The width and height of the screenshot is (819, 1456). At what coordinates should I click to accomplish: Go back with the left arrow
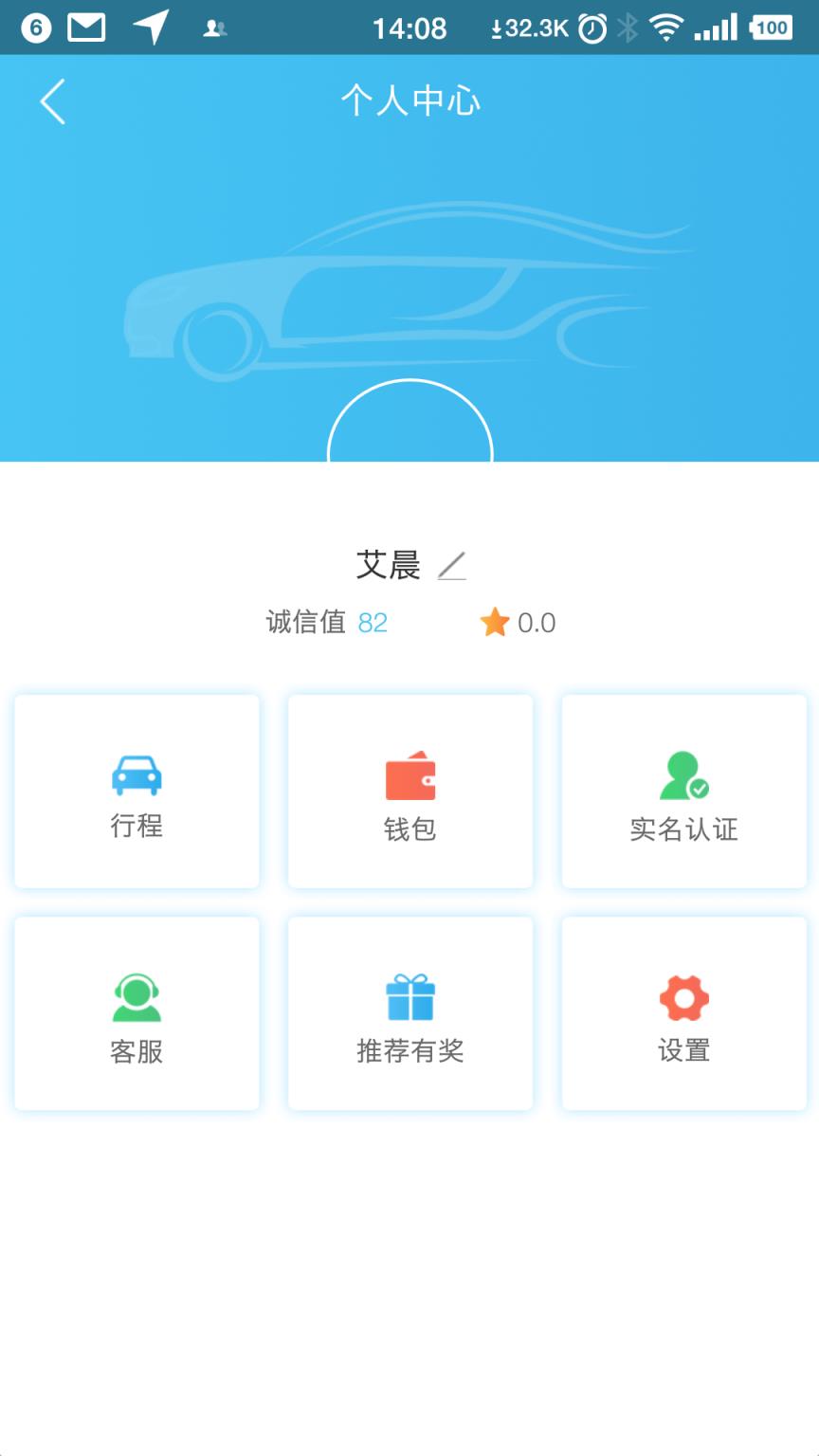coord(52,100)
